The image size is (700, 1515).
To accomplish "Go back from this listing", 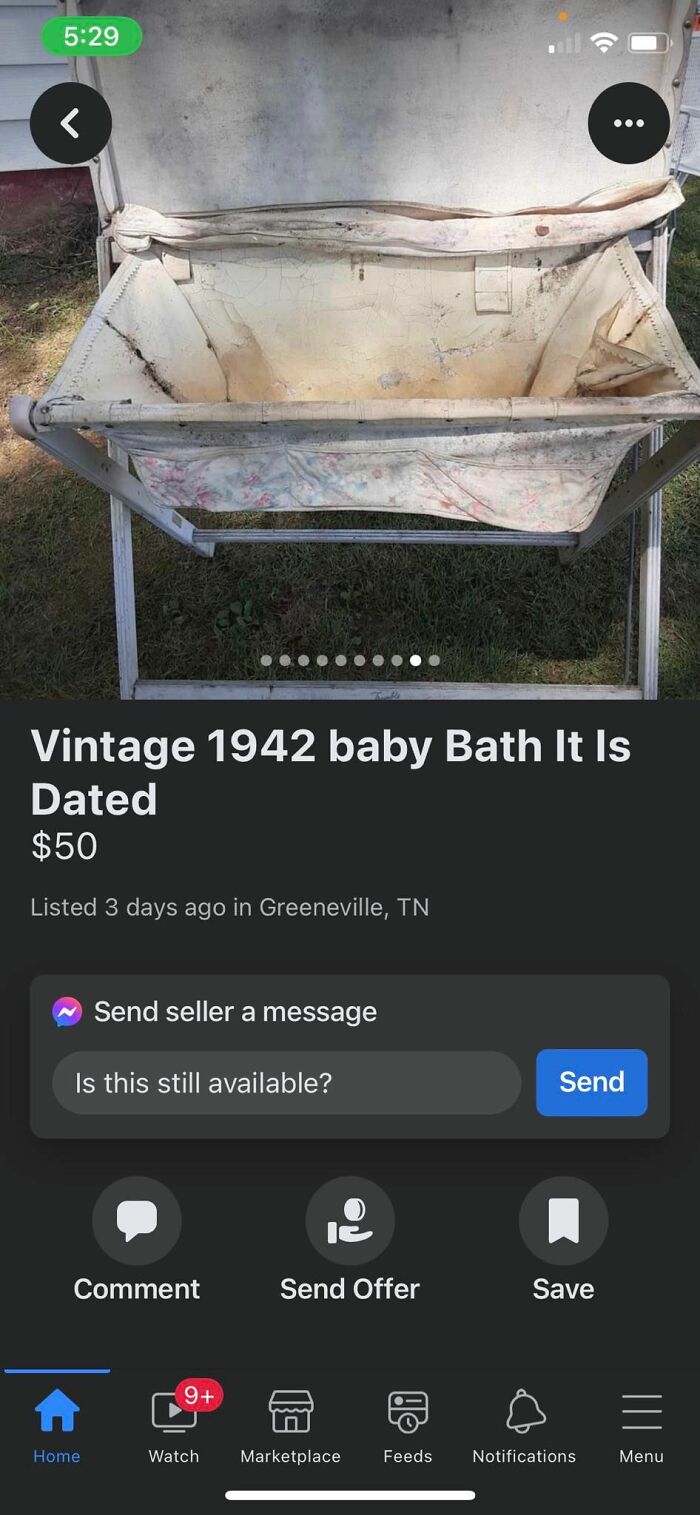I will [x=70, y=123].
